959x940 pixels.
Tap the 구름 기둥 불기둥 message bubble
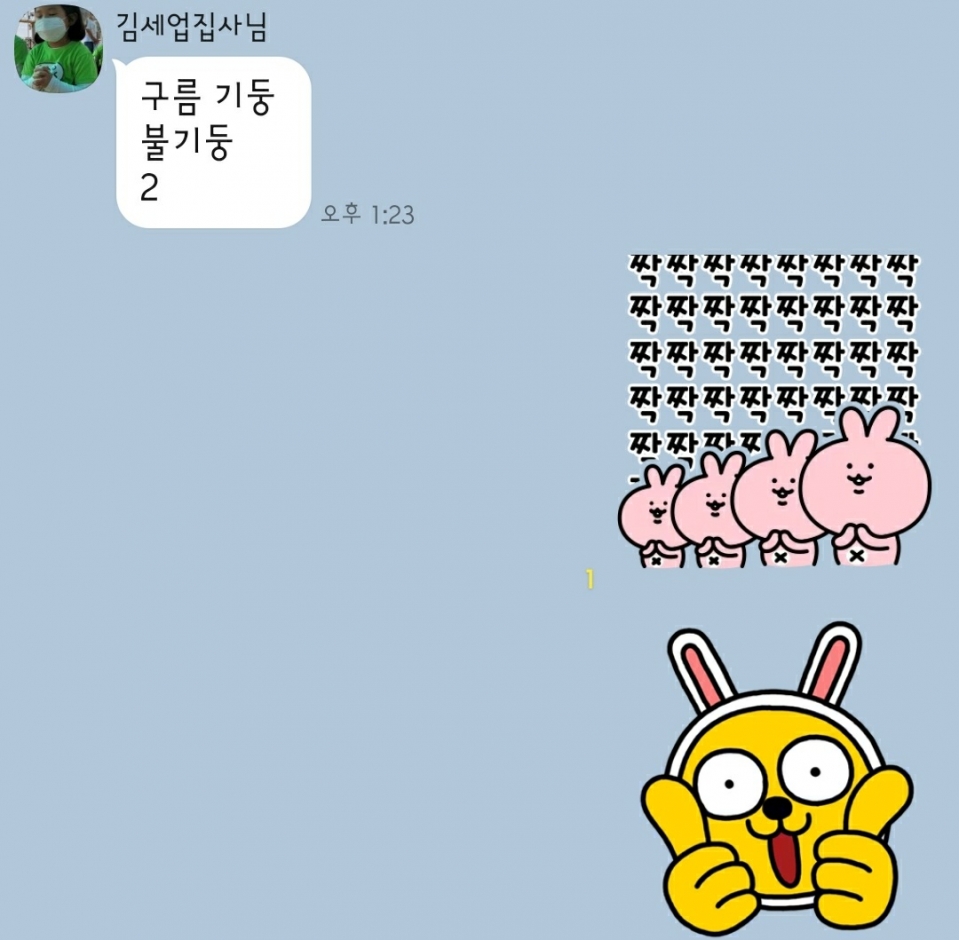click(x=213, y=142)
